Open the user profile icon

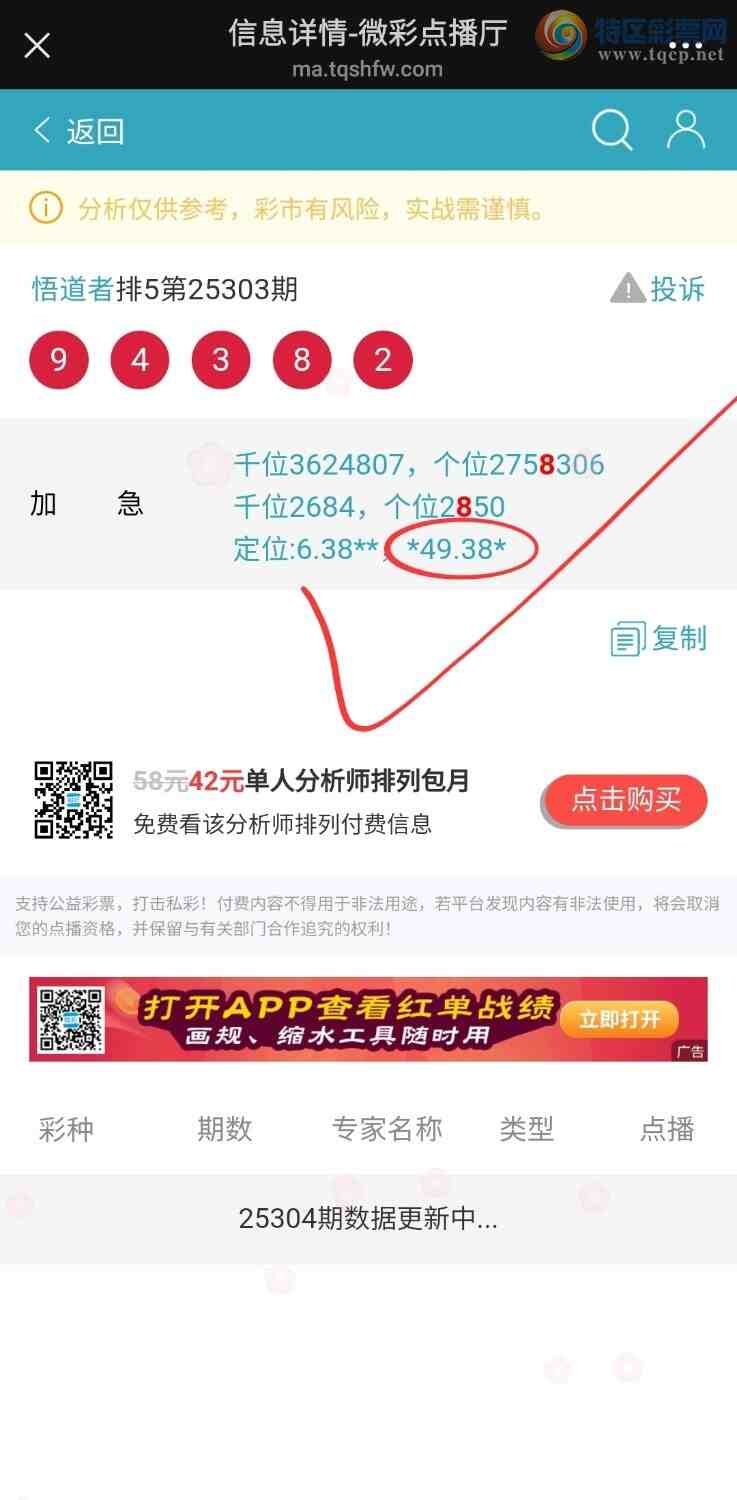[686, 130]
